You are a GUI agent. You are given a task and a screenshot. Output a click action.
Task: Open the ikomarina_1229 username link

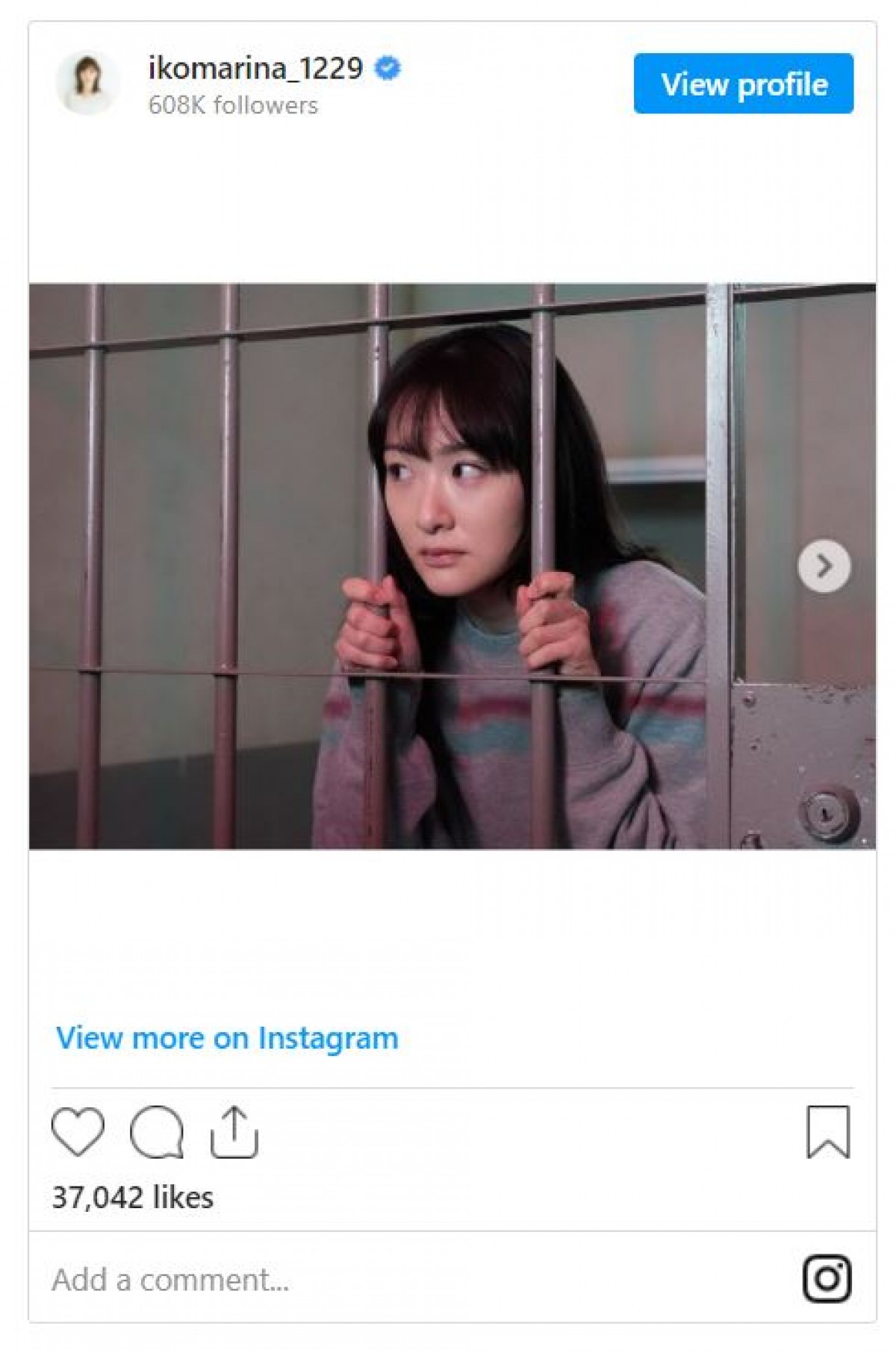point(255,69)
